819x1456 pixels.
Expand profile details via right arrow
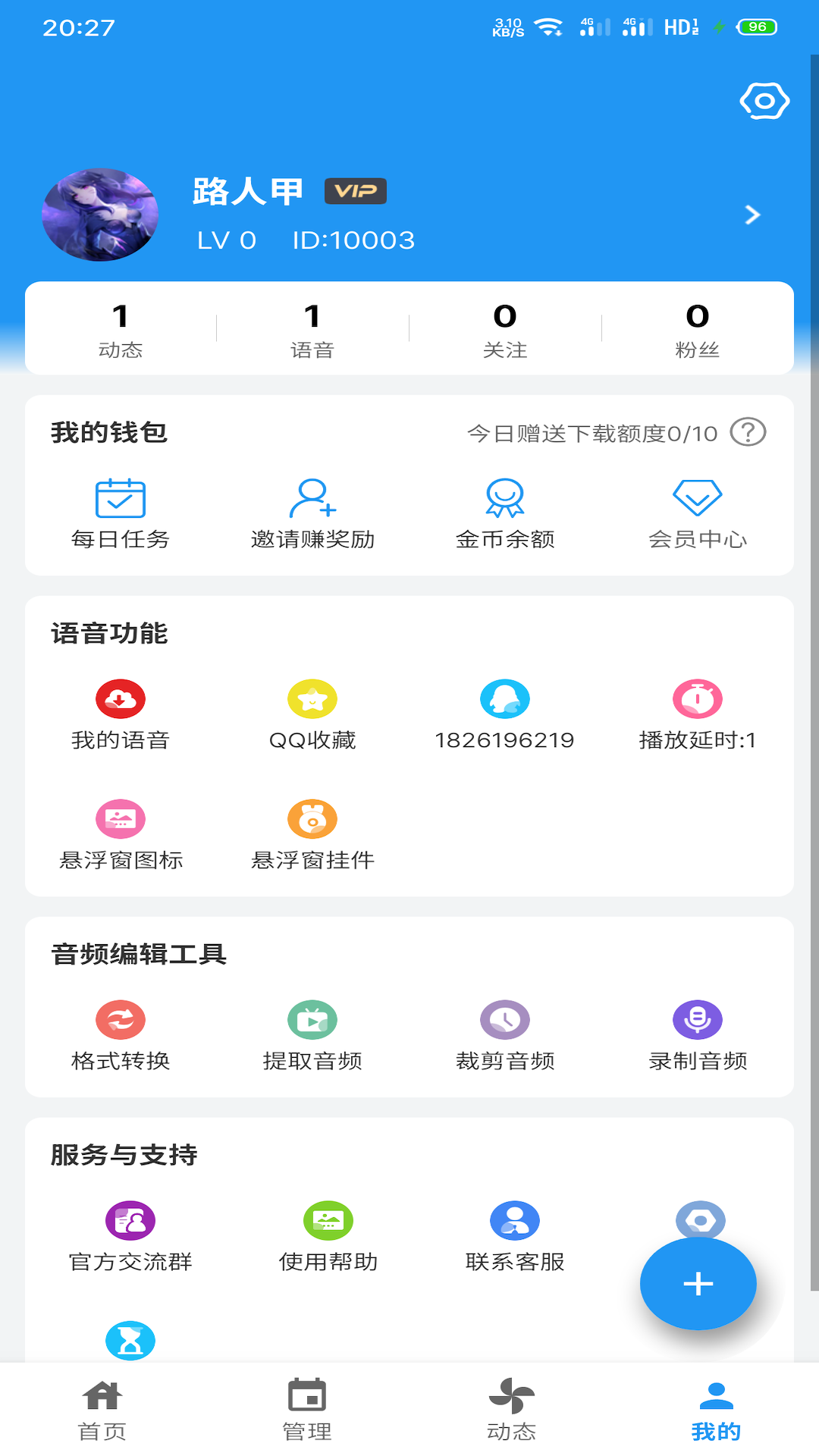[752, 215]
